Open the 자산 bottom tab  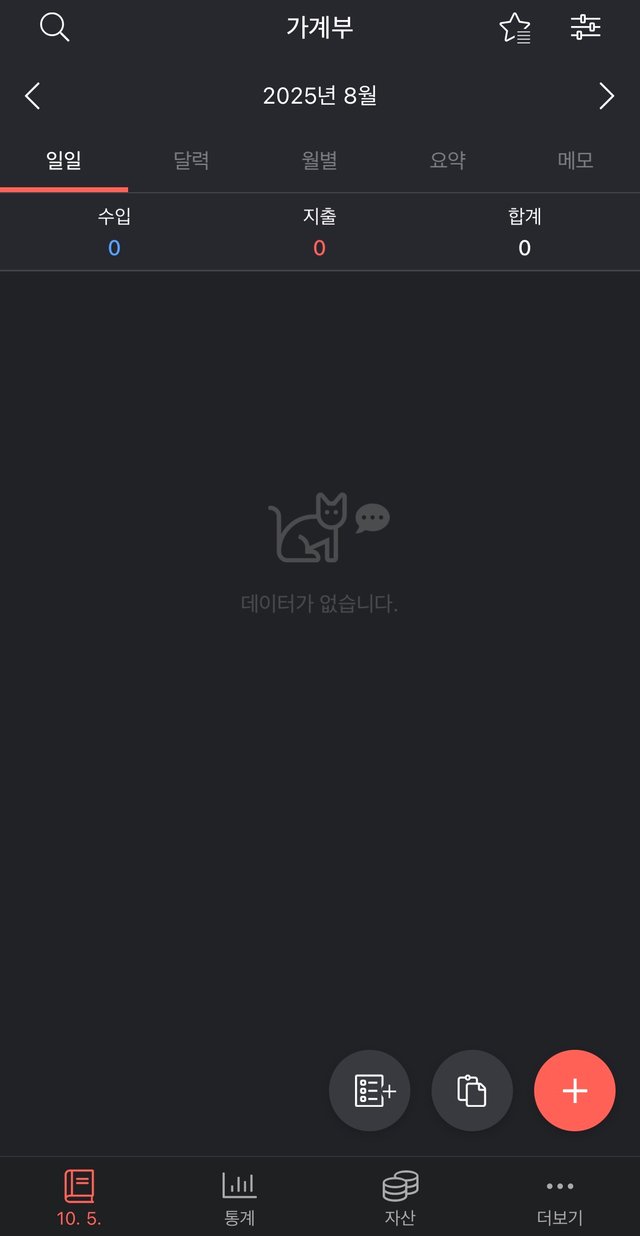click(400, 1198)
